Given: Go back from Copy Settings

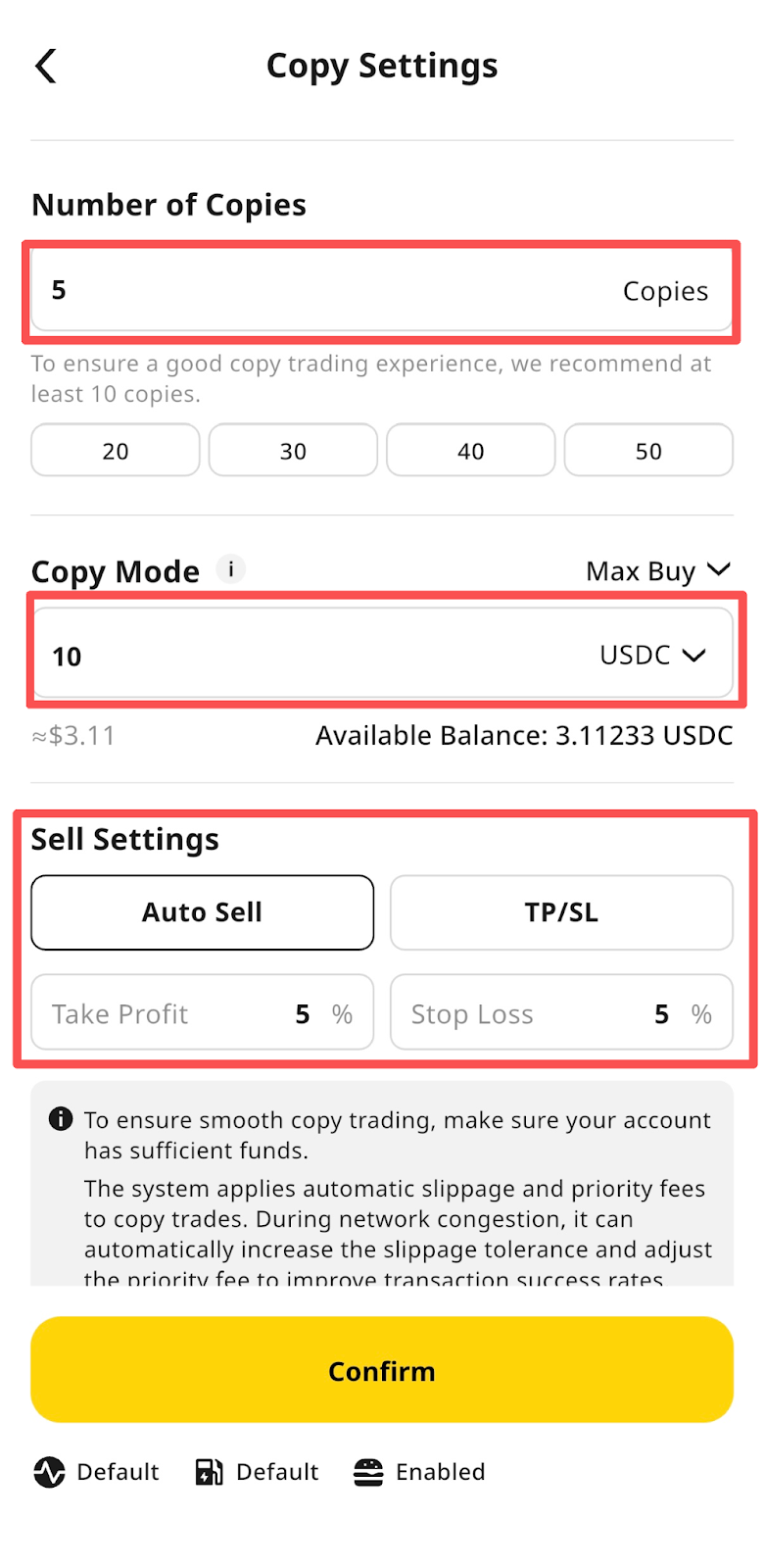Looking at the screenshot, I should click(46, 67).
